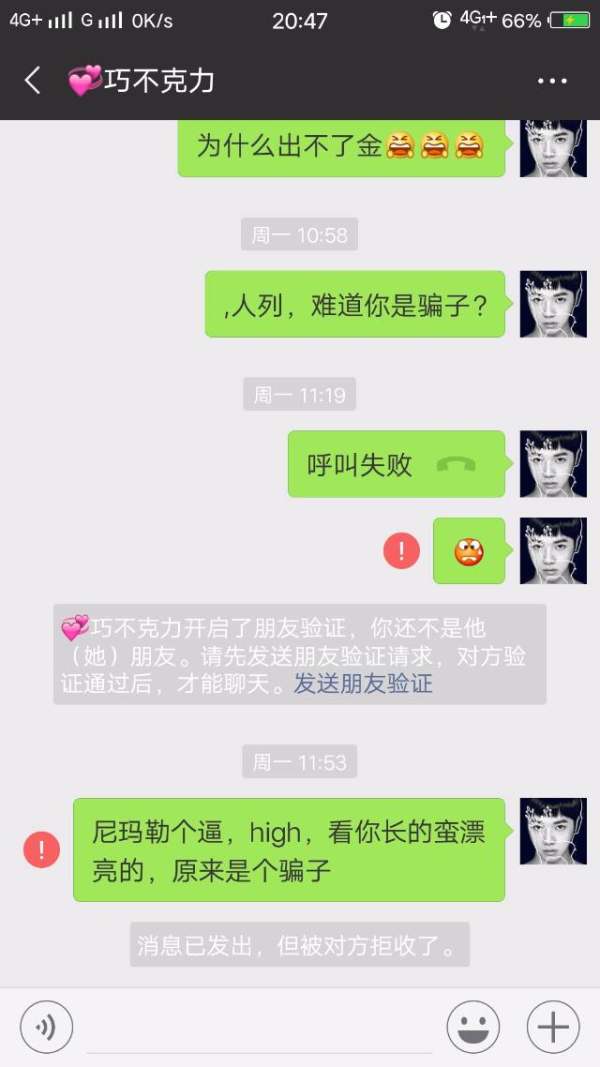Tap the red failed icon beside the 原来是个骗子 message
The height and width of the screenshot is (1067, 600).
(42, 850)
